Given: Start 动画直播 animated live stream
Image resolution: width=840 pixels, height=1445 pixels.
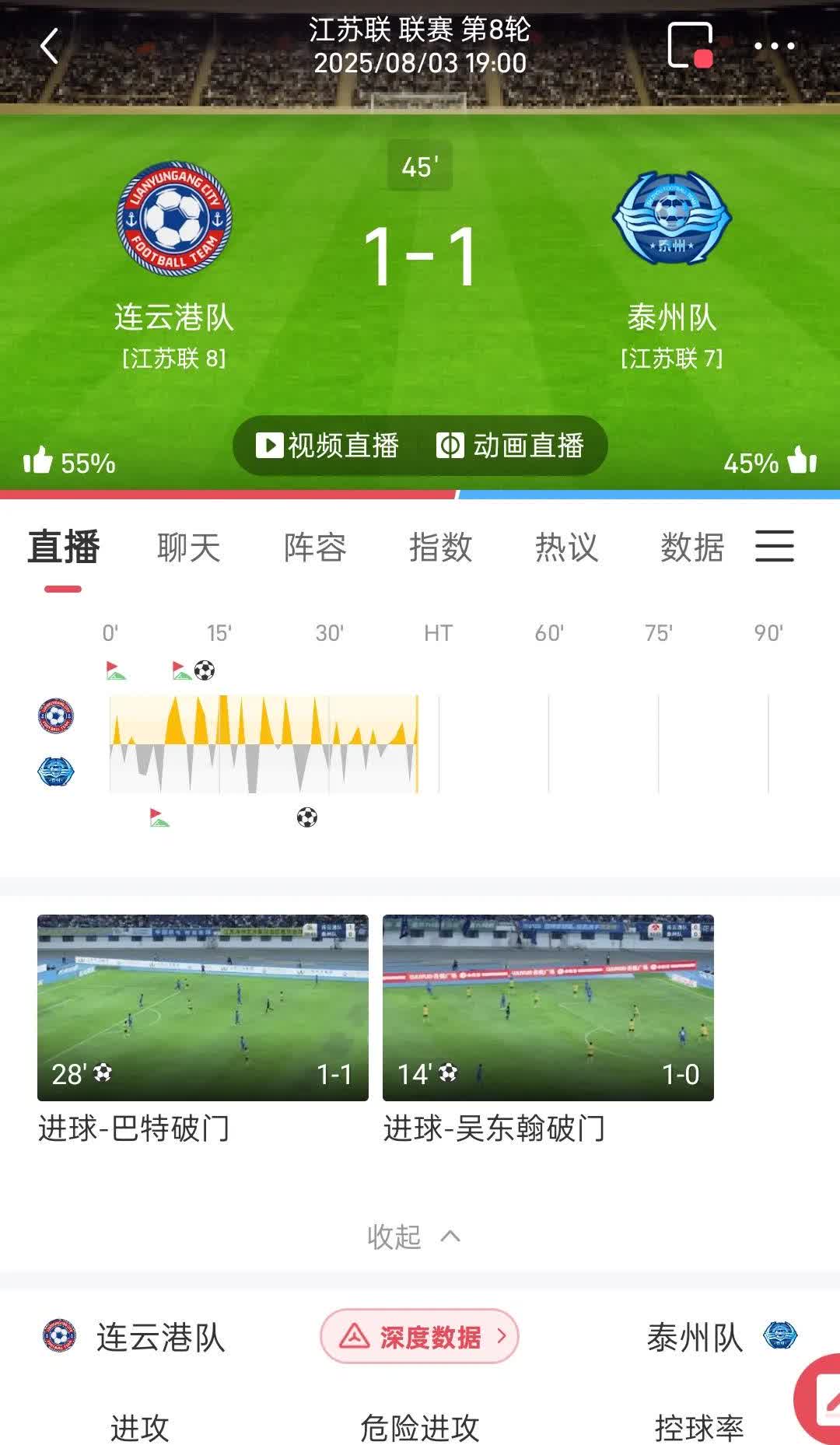Looking at the screenshot, I should click(x=510, y=446).
